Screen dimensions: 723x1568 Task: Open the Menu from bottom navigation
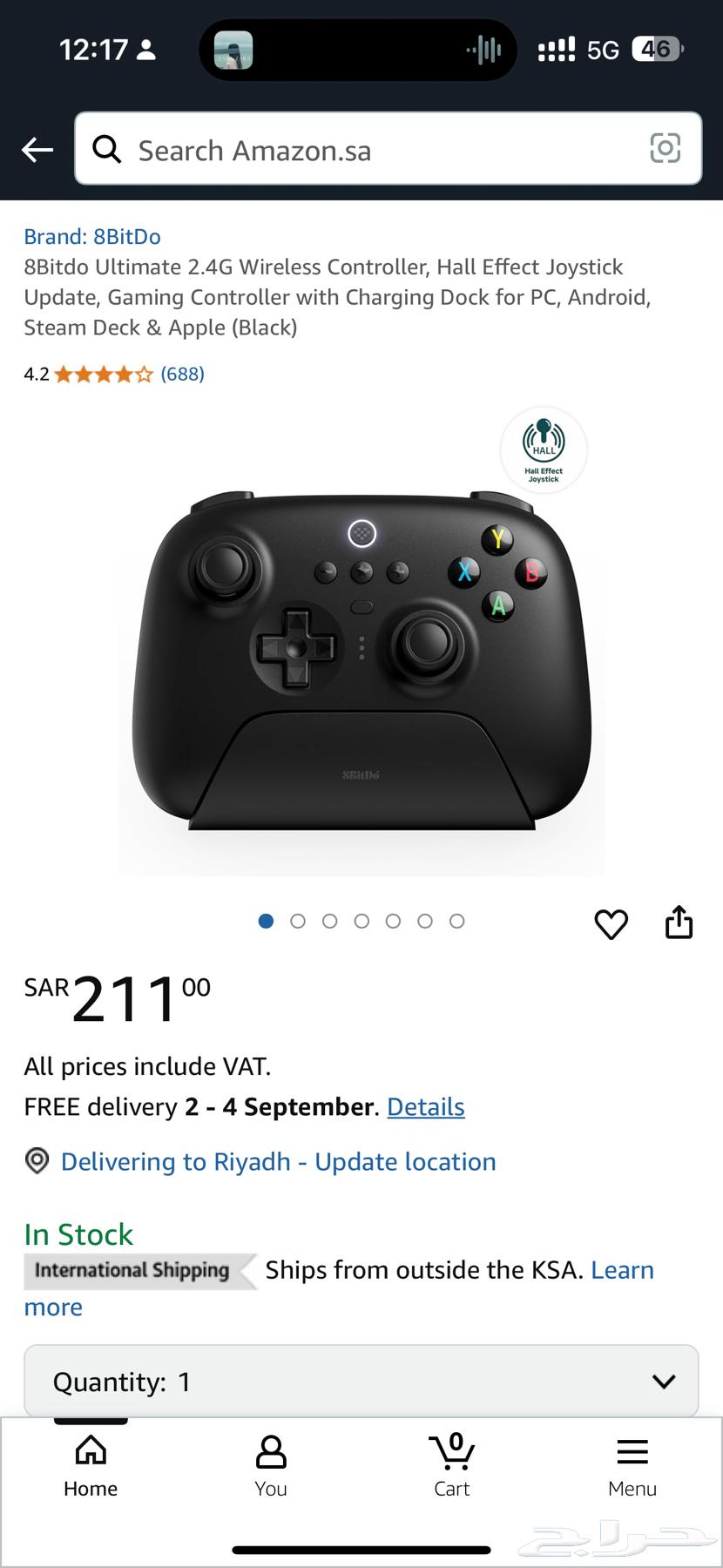click(x=632, y=1463)
